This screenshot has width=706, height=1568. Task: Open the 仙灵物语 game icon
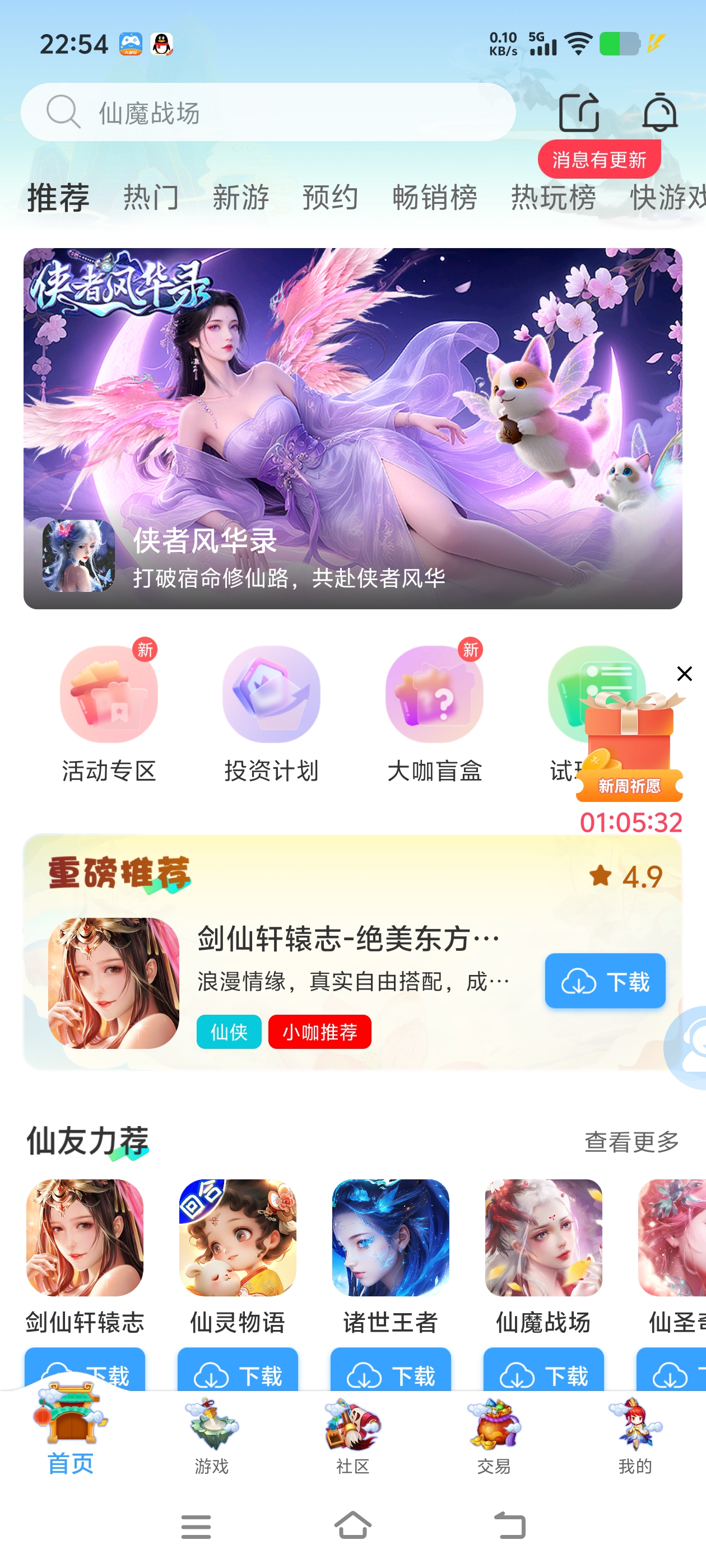[238, 1238]
